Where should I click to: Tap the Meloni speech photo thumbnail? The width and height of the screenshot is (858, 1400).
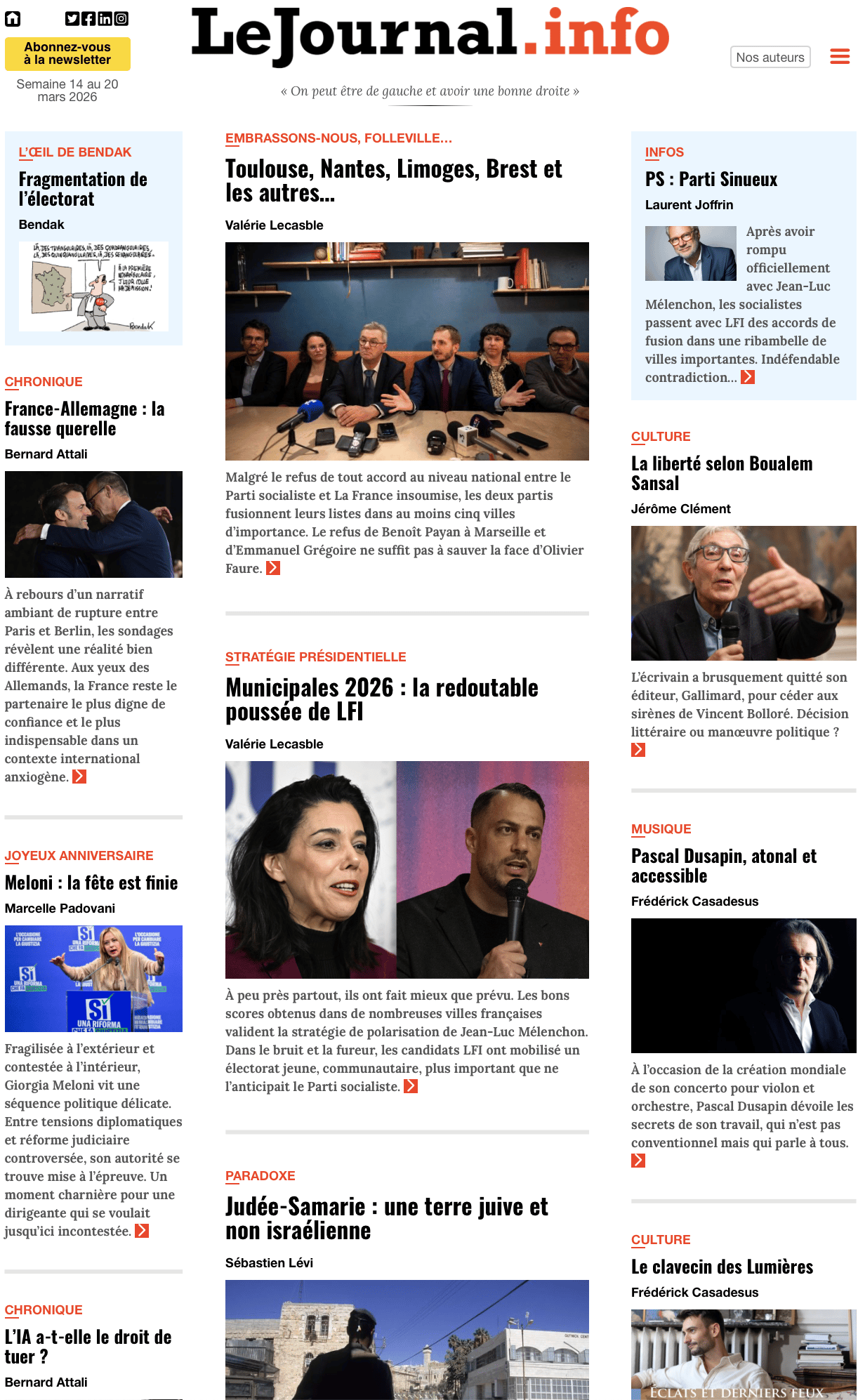pyautogui.click(x=93, y=978)
